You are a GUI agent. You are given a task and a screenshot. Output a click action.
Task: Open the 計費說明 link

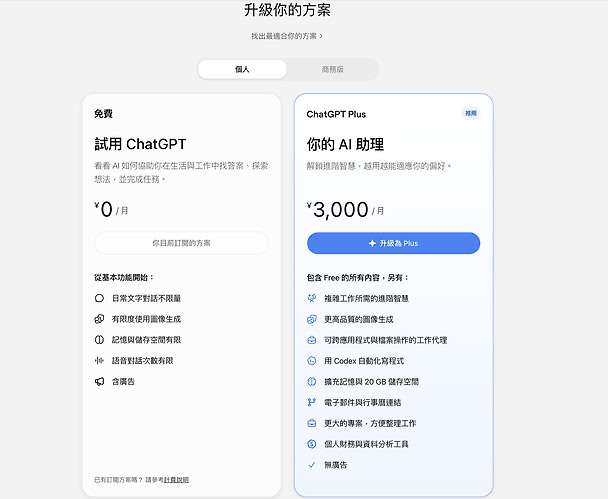click(176, 480)
